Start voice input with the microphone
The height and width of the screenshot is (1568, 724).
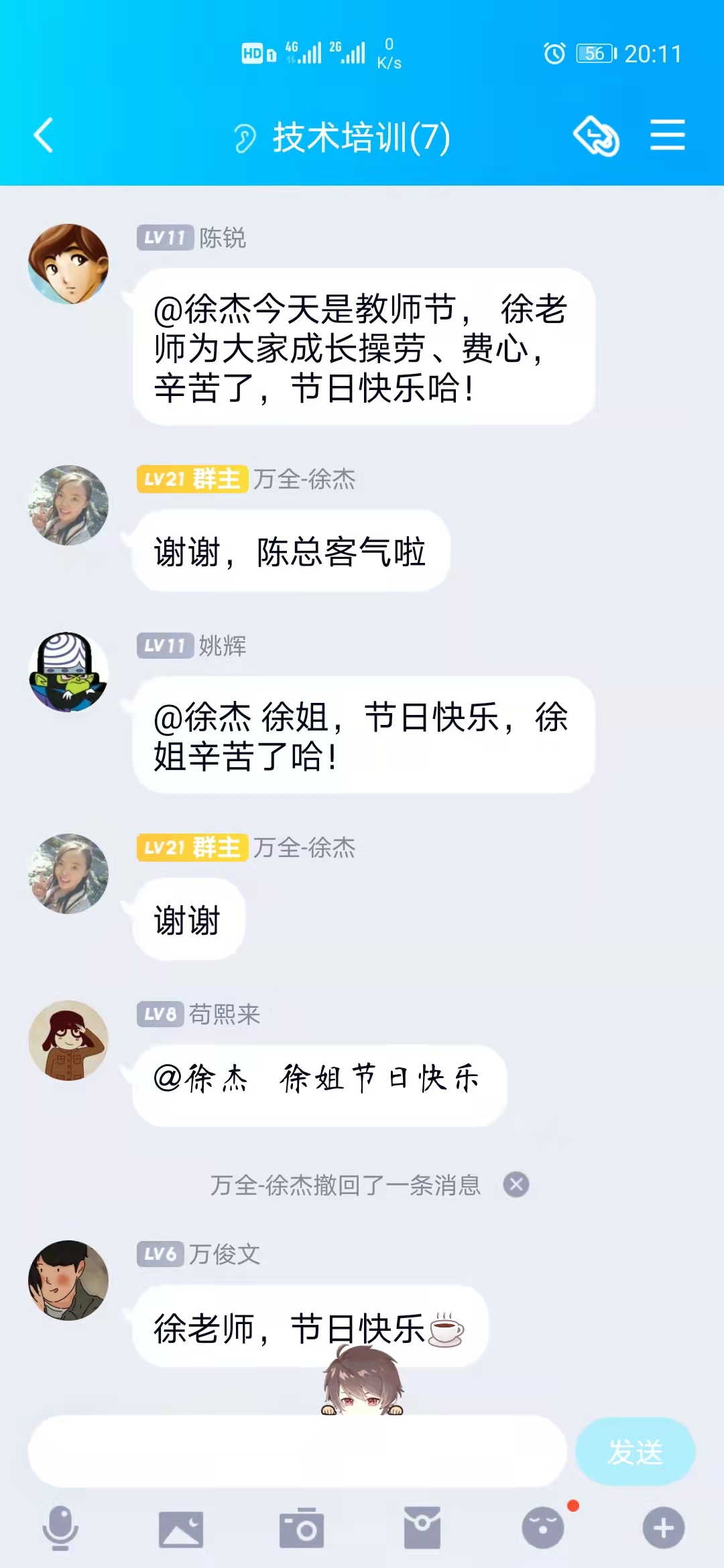point(60,1528)
